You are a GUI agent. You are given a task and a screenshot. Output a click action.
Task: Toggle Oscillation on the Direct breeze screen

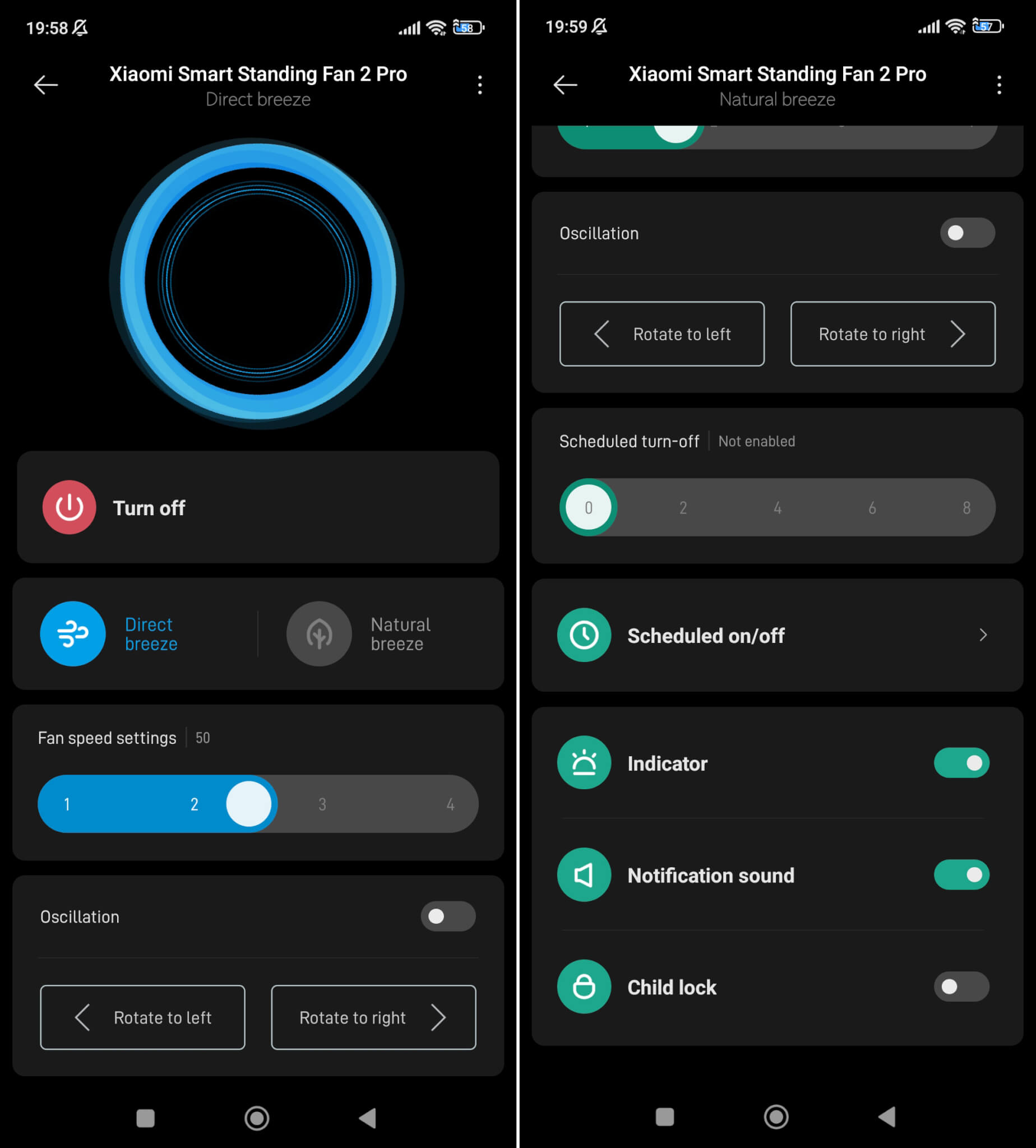pyautogui.click(x=448, y=916)
